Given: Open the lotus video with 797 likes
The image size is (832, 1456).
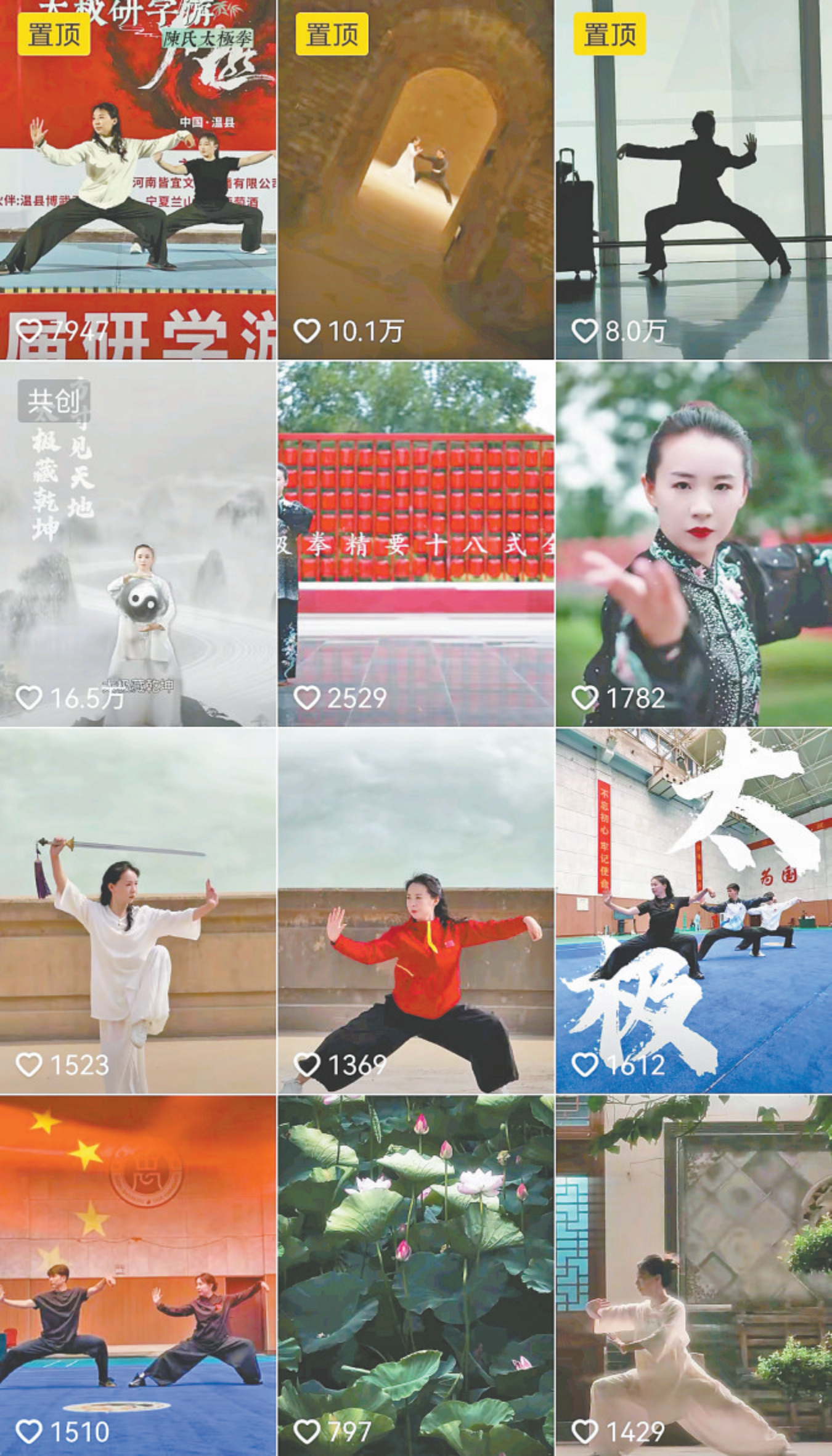Looking at the screenshot, I should (416, 1275).
